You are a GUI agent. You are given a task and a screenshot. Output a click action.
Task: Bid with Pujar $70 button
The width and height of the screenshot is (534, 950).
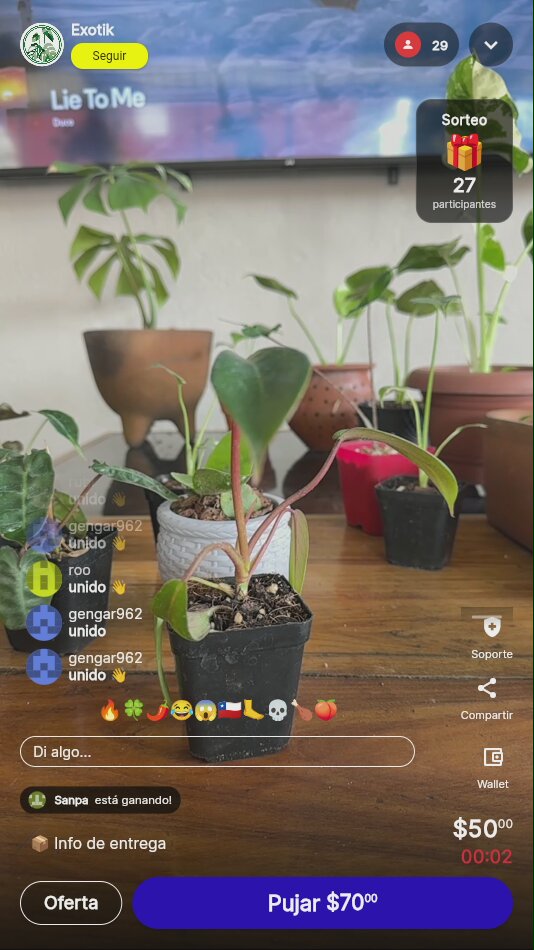322,903
